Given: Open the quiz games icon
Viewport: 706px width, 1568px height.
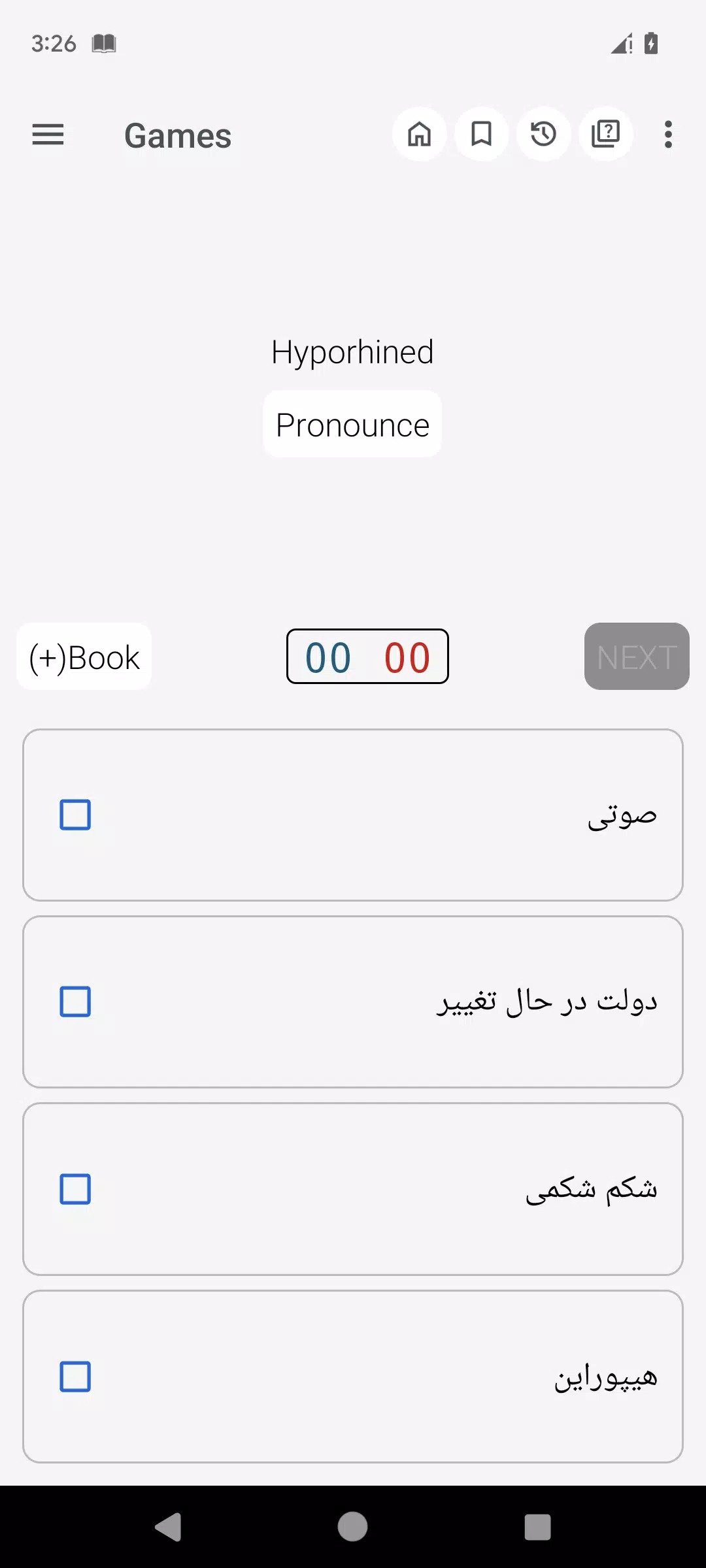Looking at the screenshot, I should point(605,135).
